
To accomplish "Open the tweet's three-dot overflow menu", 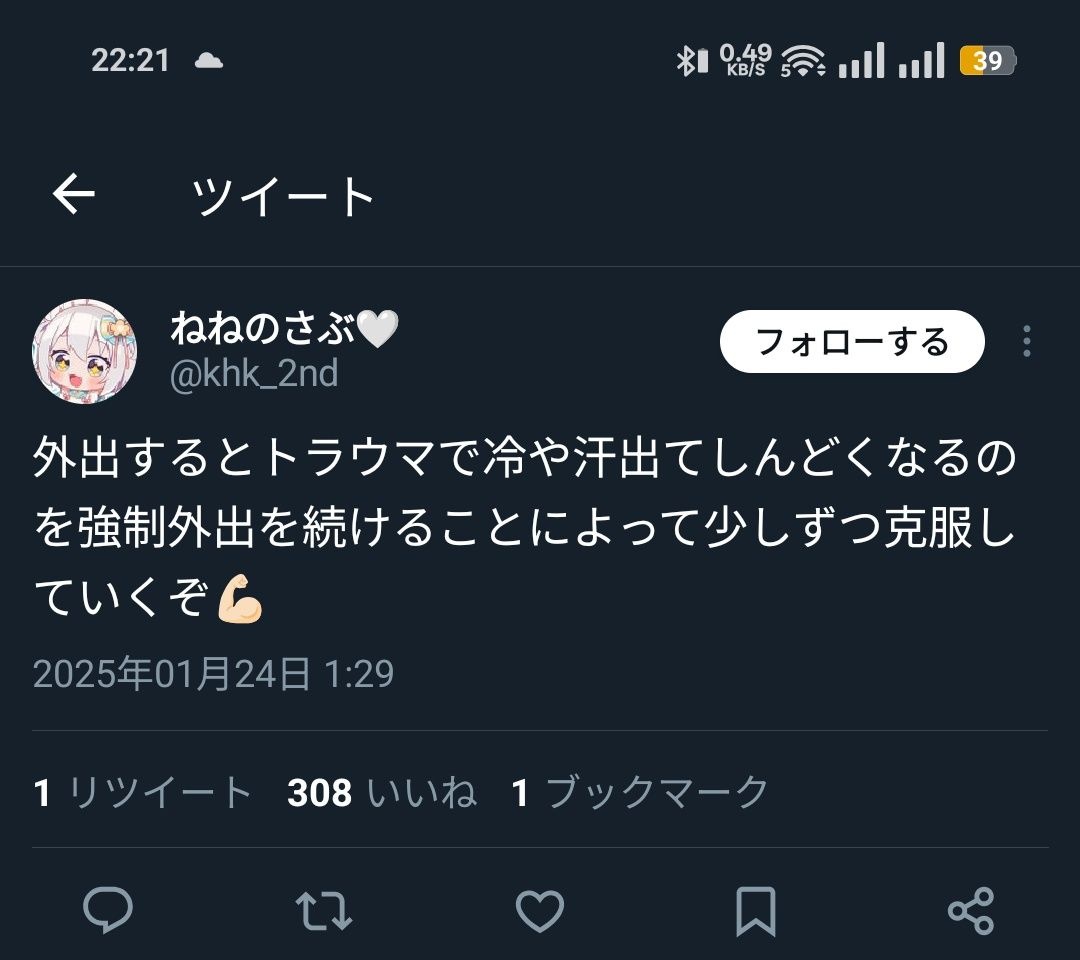I will coord(1026,342).
